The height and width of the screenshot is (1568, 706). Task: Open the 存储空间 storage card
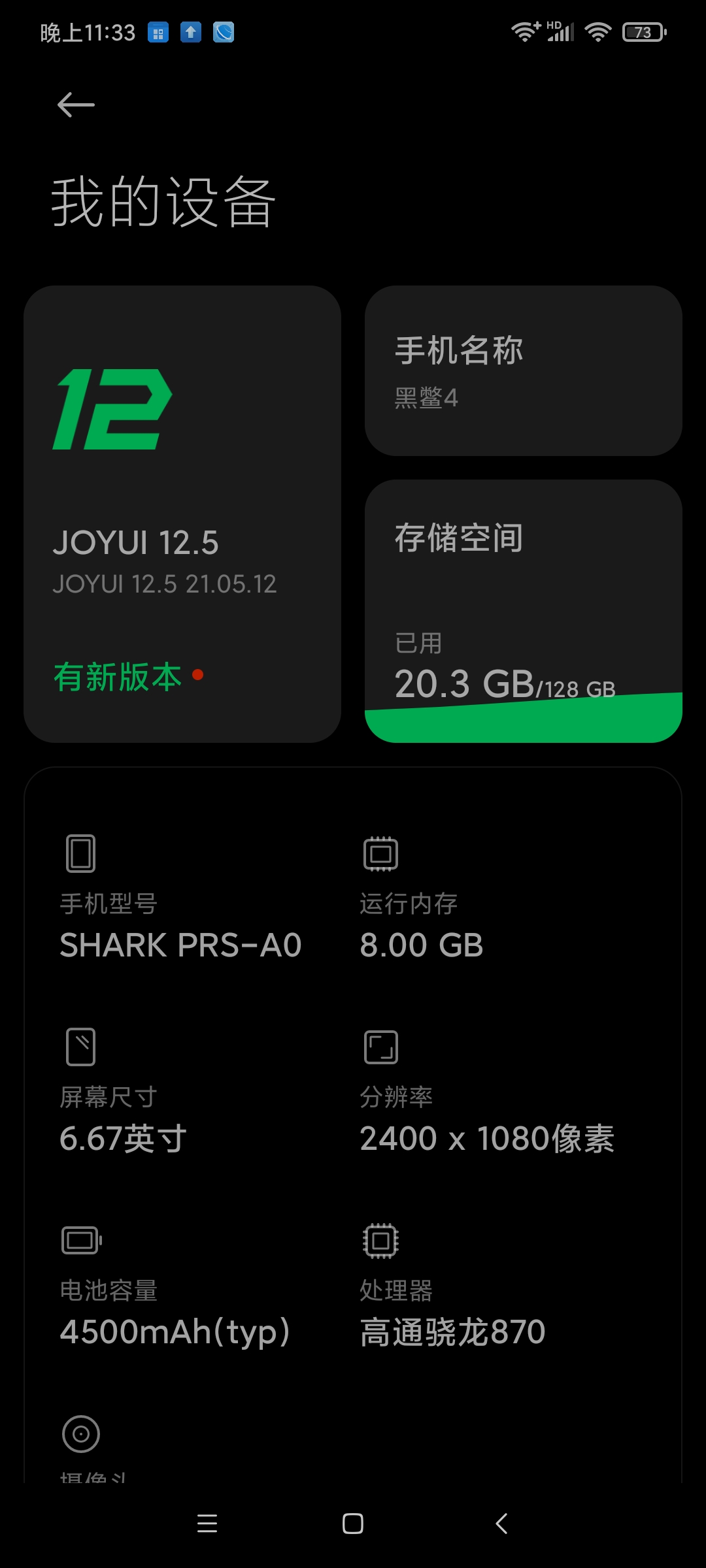(x=524, y=611)
